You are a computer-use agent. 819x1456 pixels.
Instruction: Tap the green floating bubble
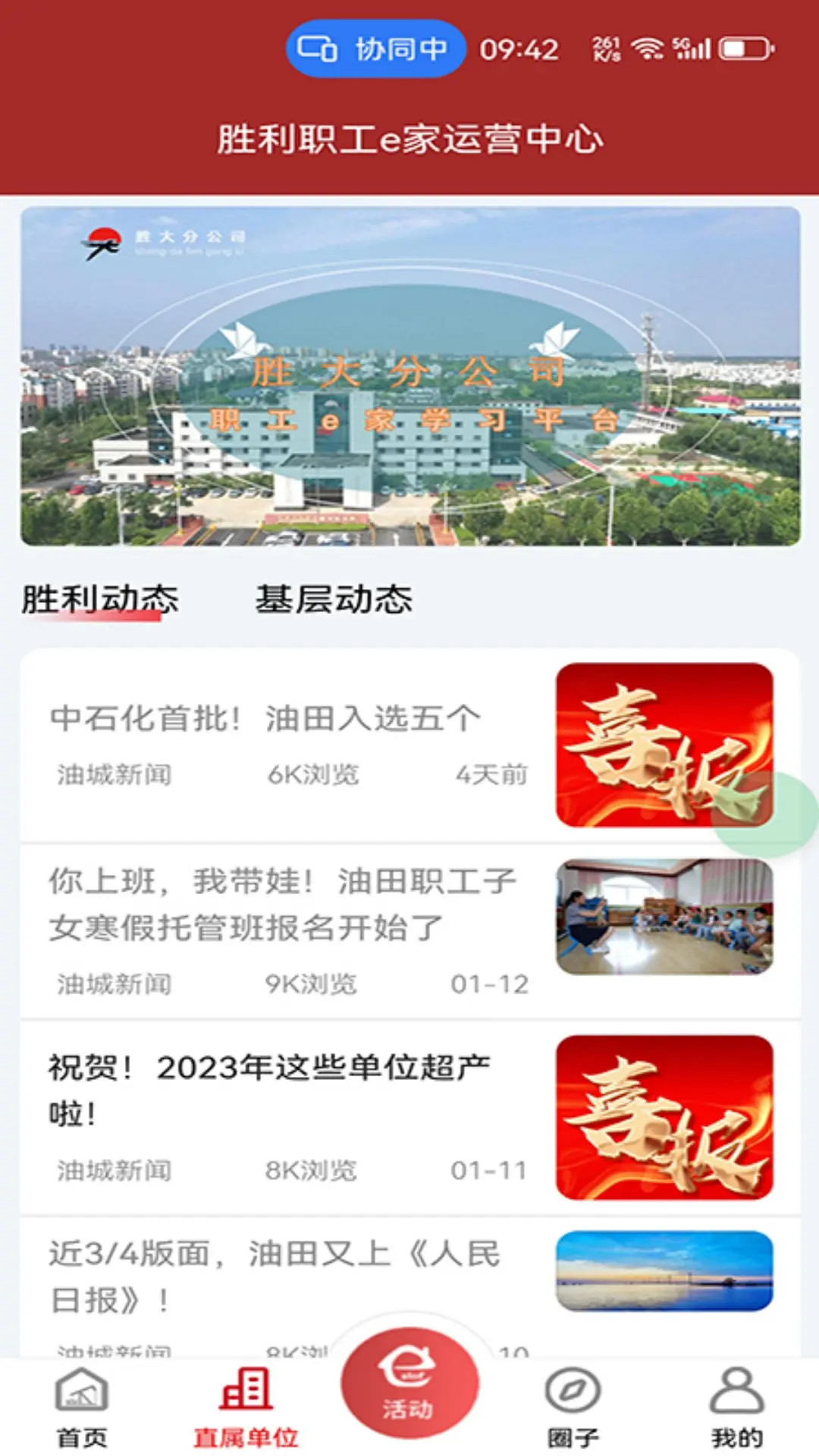766,814
